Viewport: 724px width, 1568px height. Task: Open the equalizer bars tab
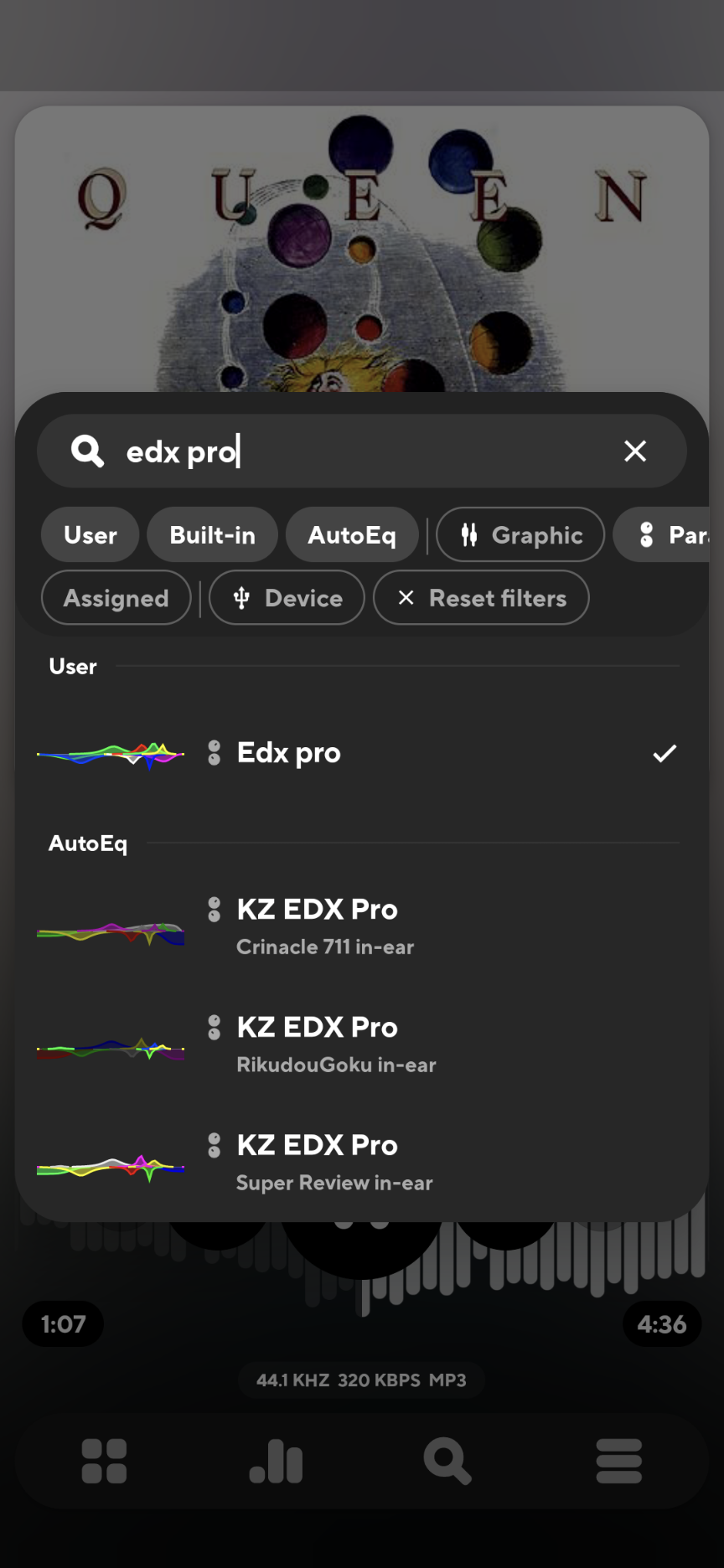tap(276, 1462)
